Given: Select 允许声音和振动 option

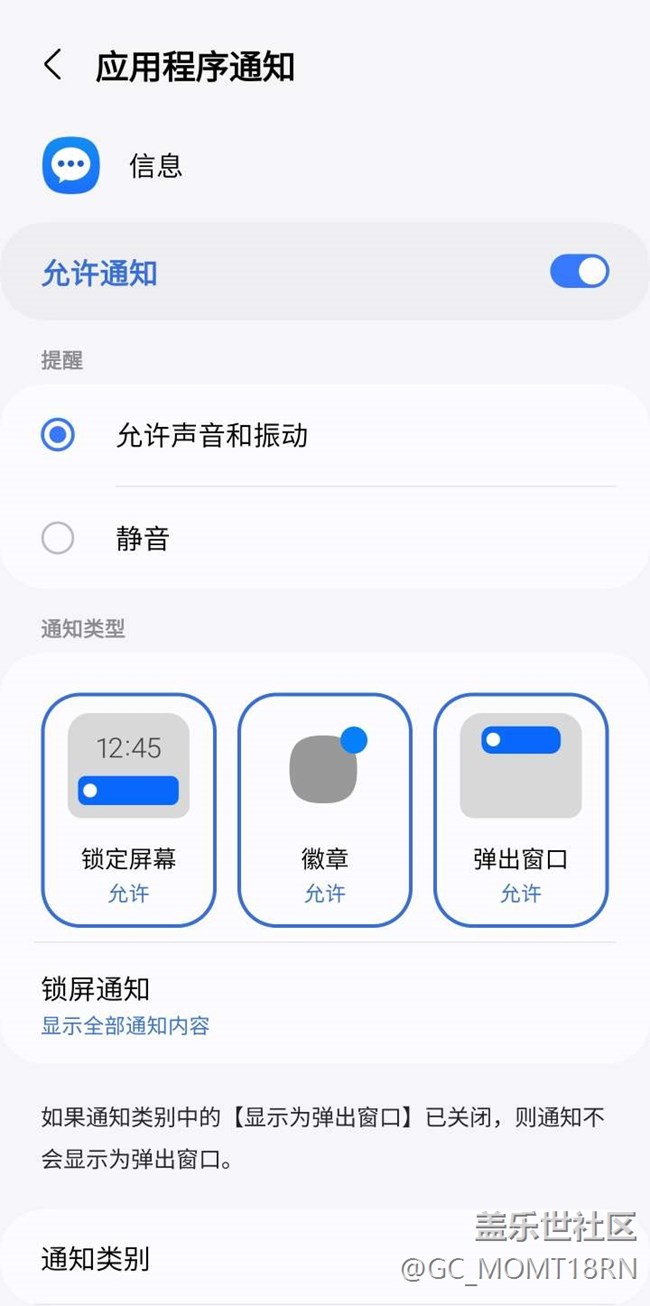Looking at the screenshot, I should pyautogui.click(x=58, y=435).
